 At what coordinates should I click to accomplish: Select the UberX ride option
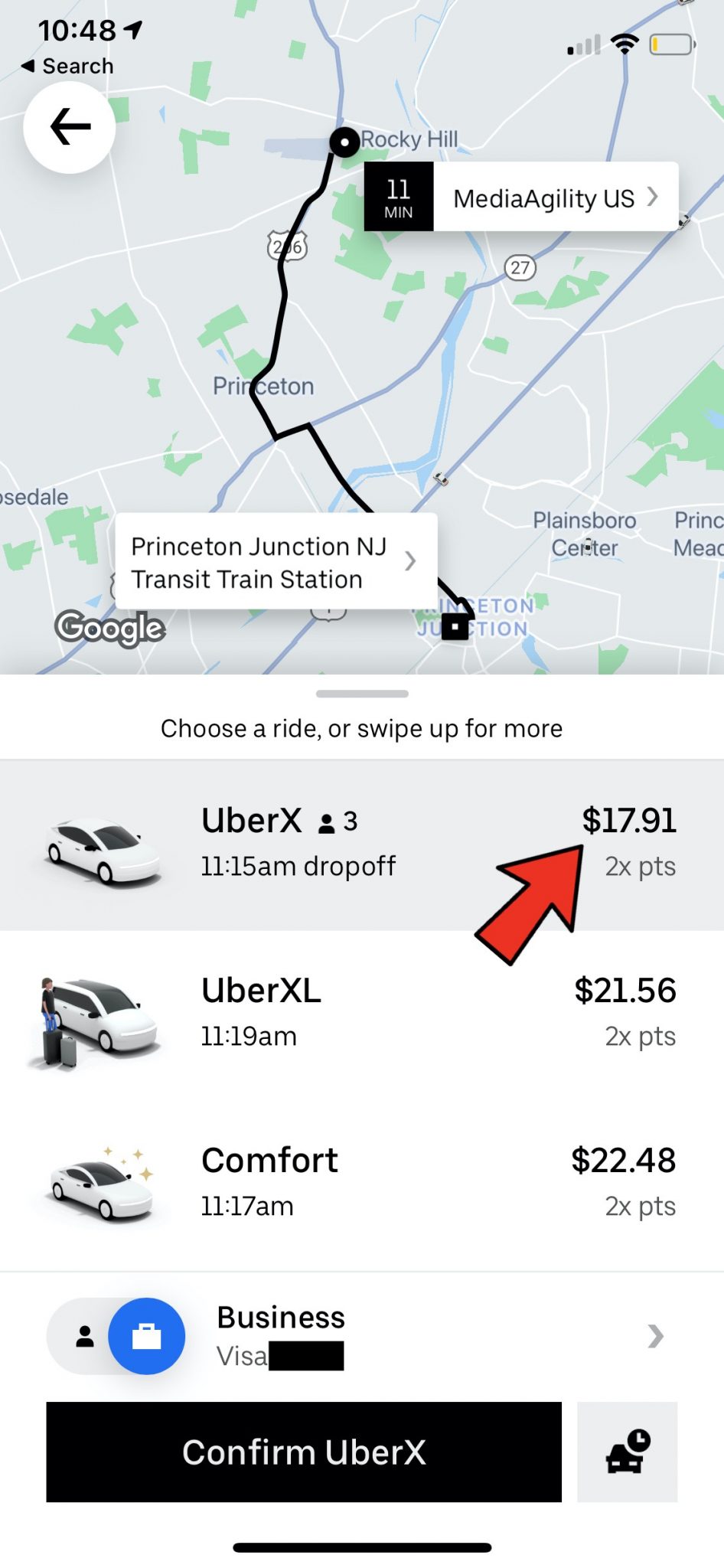(x=361, y=844)
